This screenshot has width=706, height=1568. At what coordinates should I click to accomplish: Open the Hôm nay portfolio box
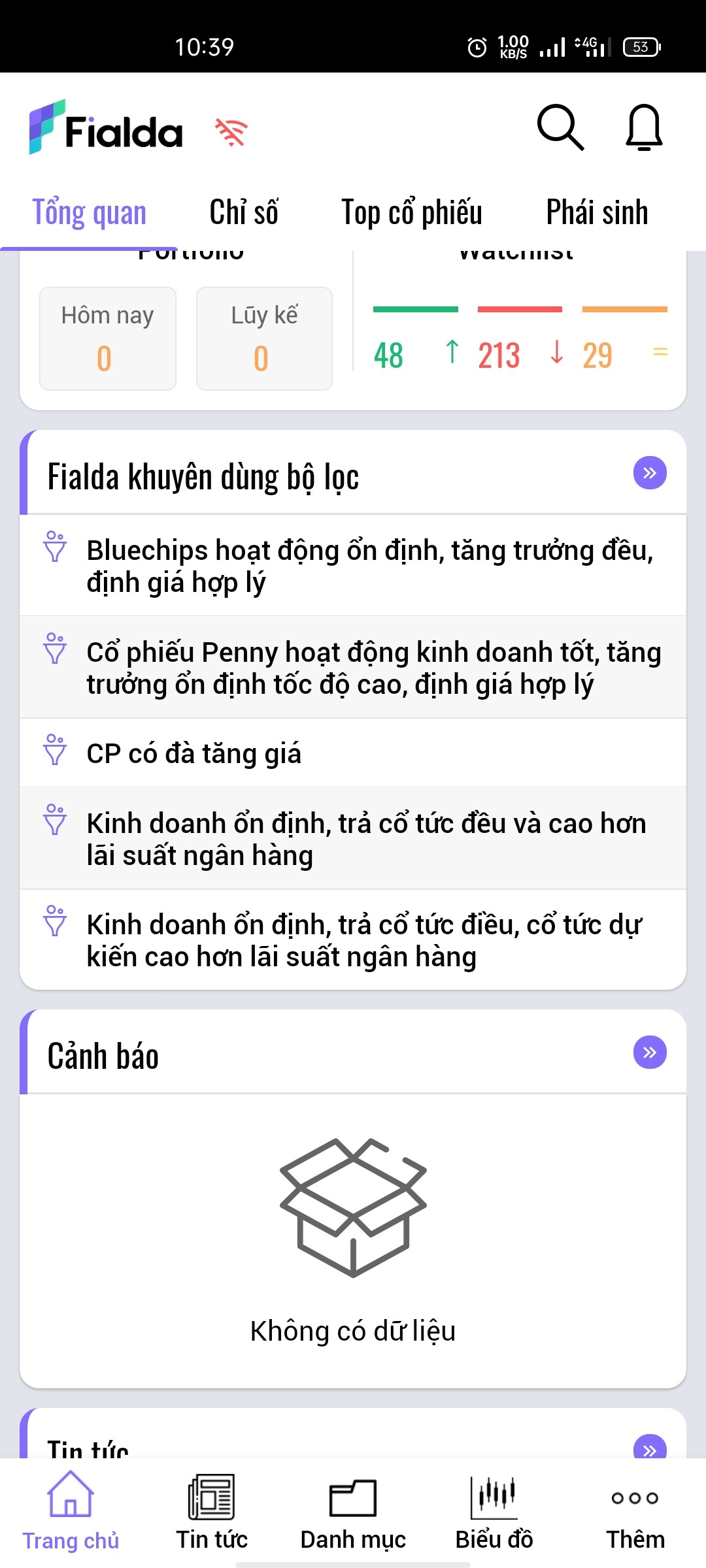point(108,338)
